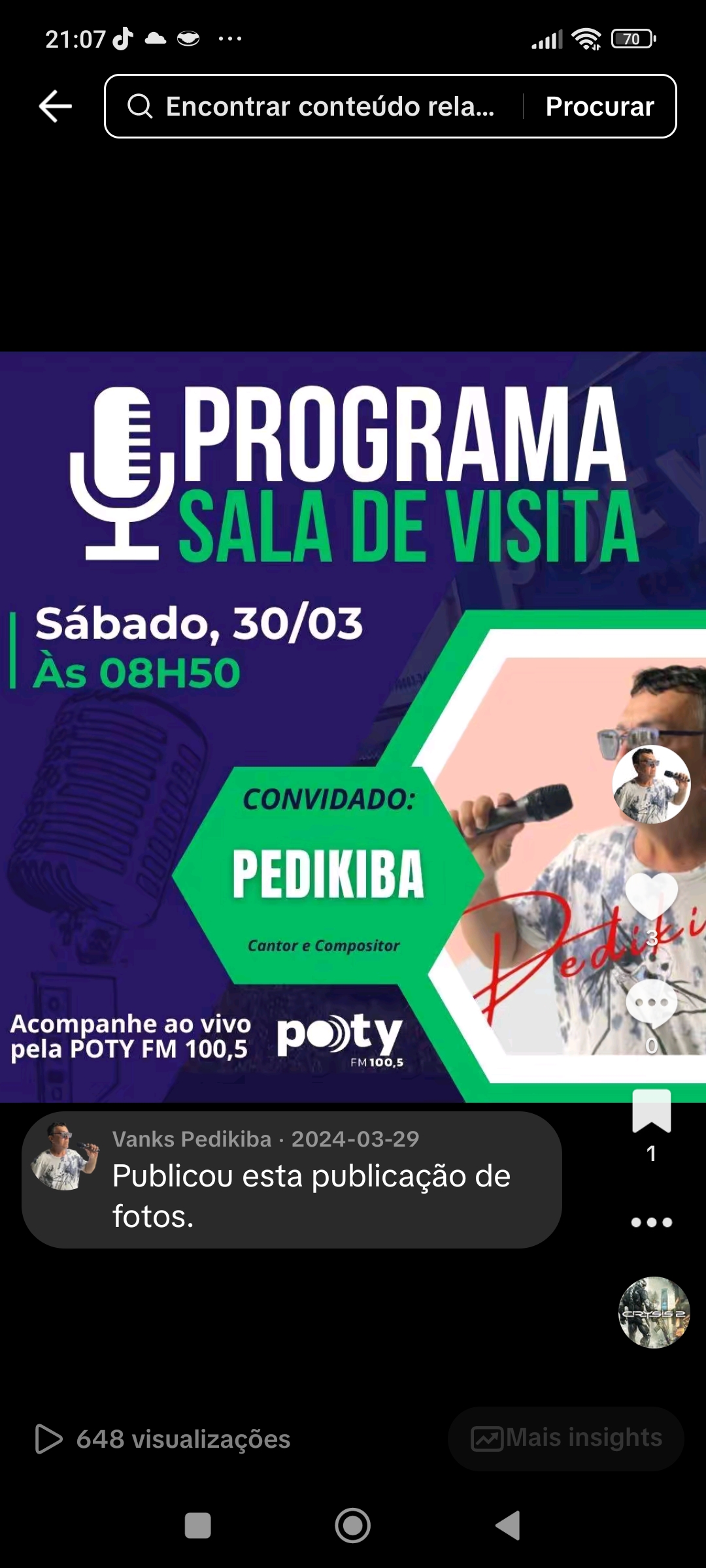This screenshot has width=706, height=1568.
Task: Open the spinning sound disc
Action: coord(654,1312)
